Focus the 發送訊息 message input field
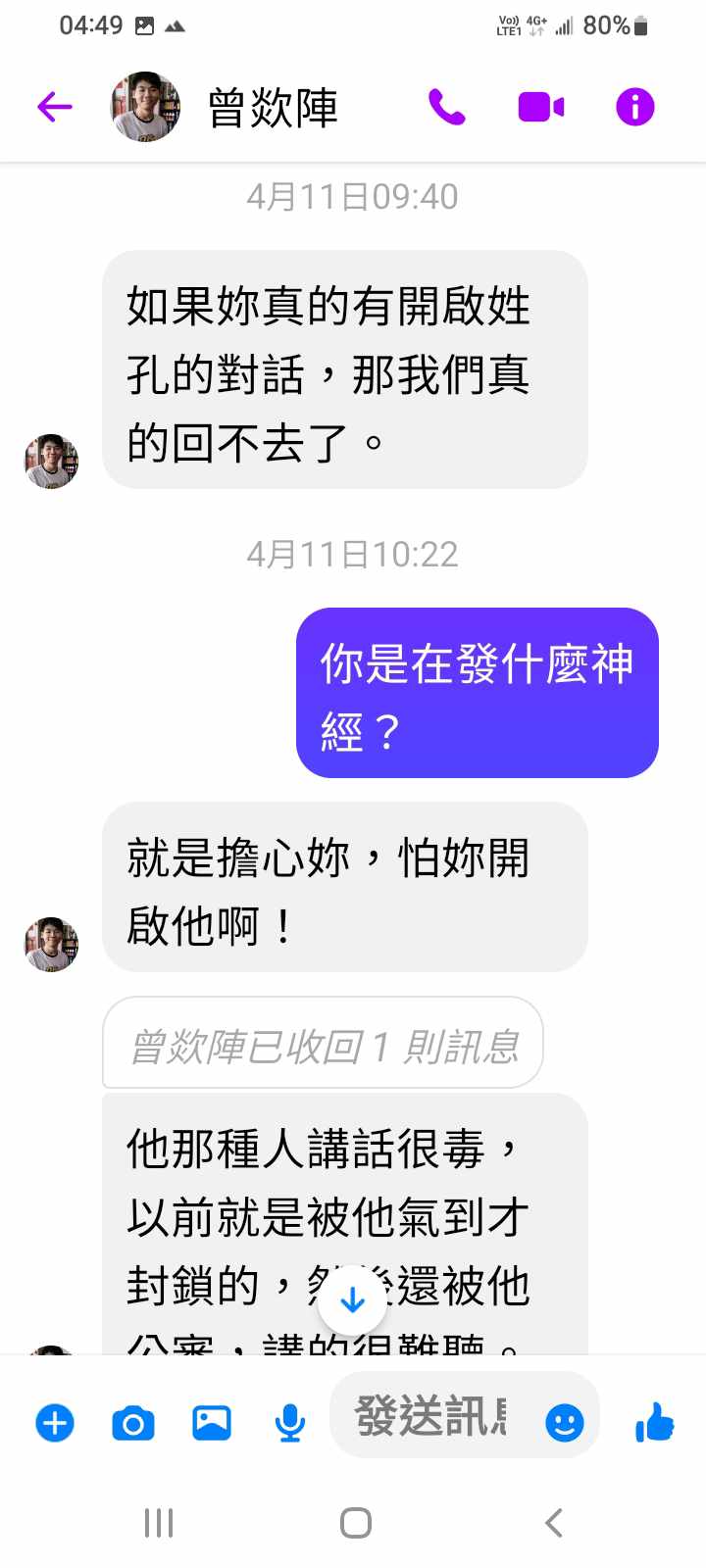This screenshot has height=1568, width=706. click(x=431, y=1417)
